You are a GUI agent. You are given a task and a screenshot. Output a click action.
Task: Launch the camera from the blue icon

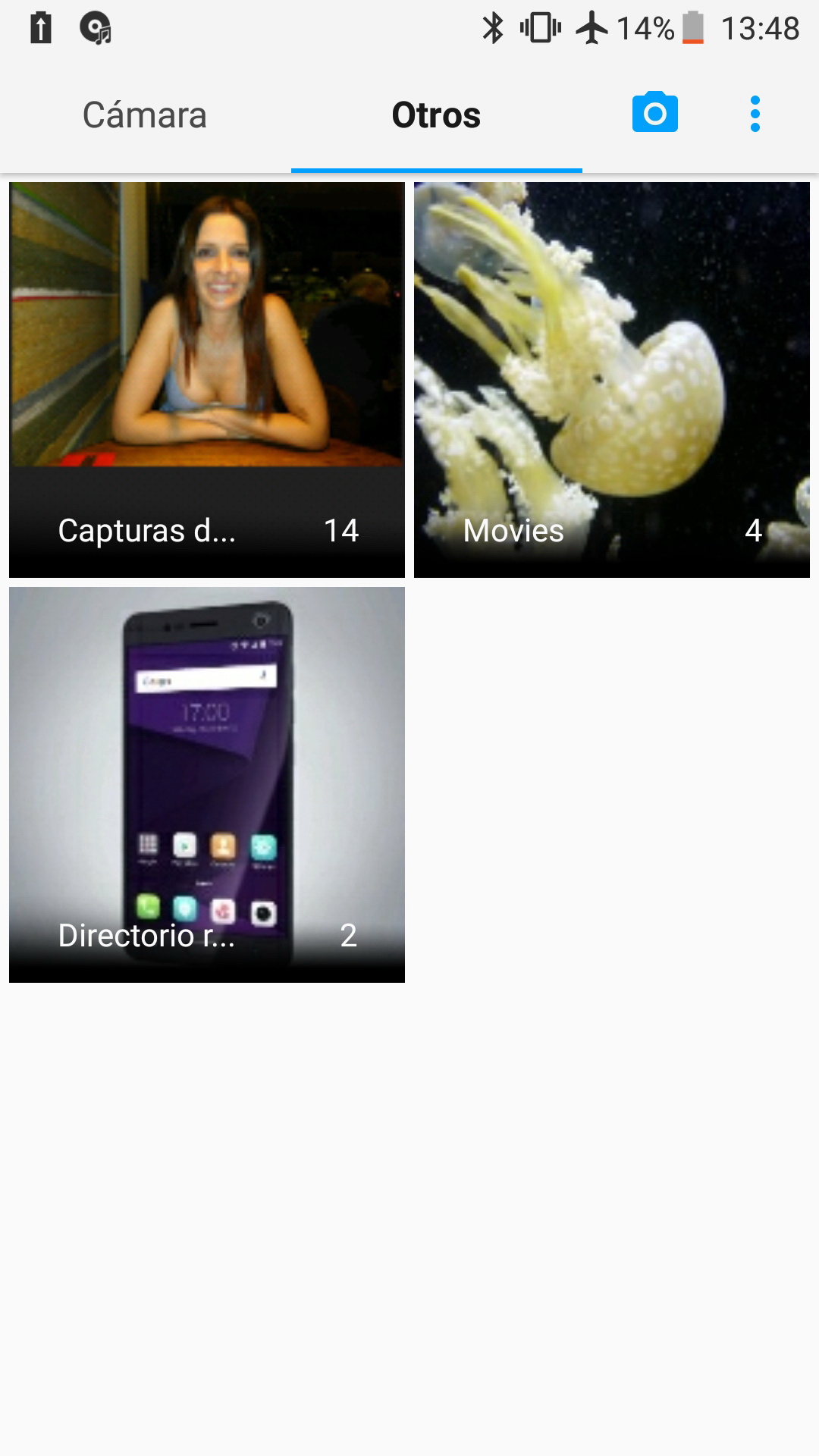pos(654,114)
